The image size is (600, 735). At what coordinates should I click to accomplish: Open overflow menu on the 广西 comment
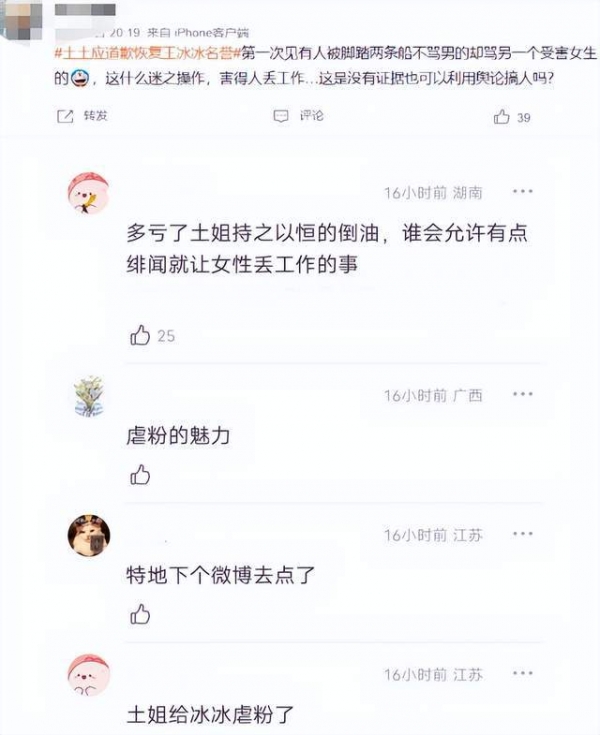[522, 395]
